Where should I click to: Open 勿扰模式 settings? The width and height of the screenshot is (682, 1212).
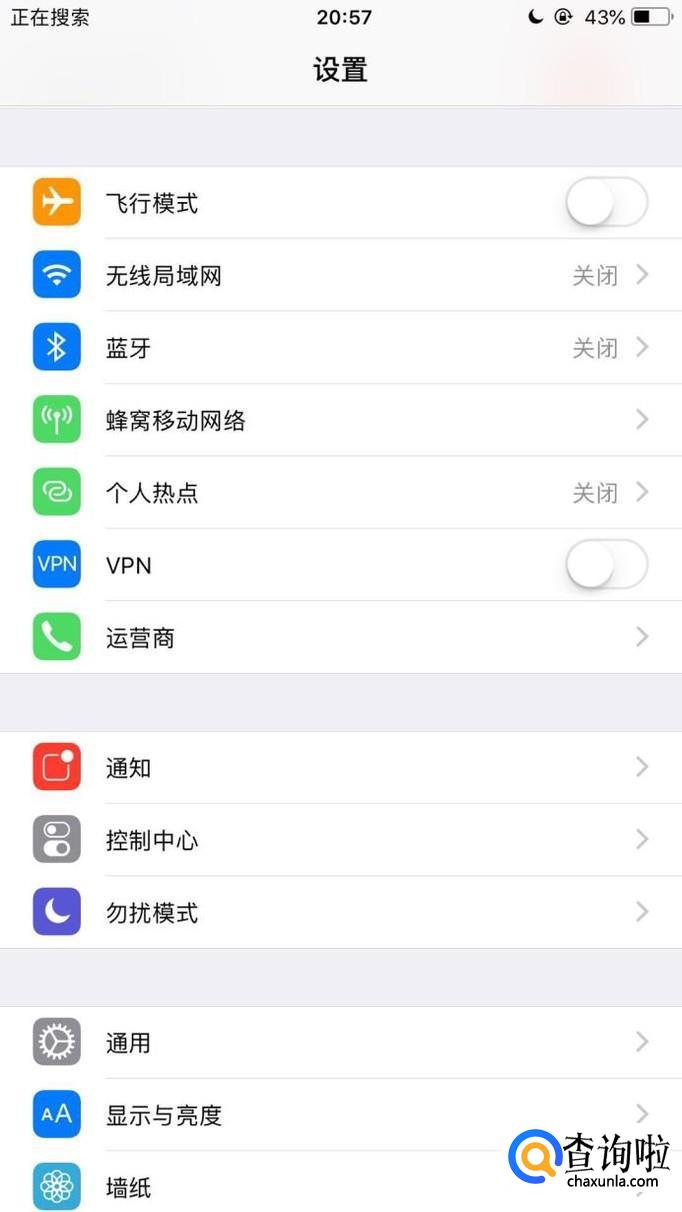point(340,913)
